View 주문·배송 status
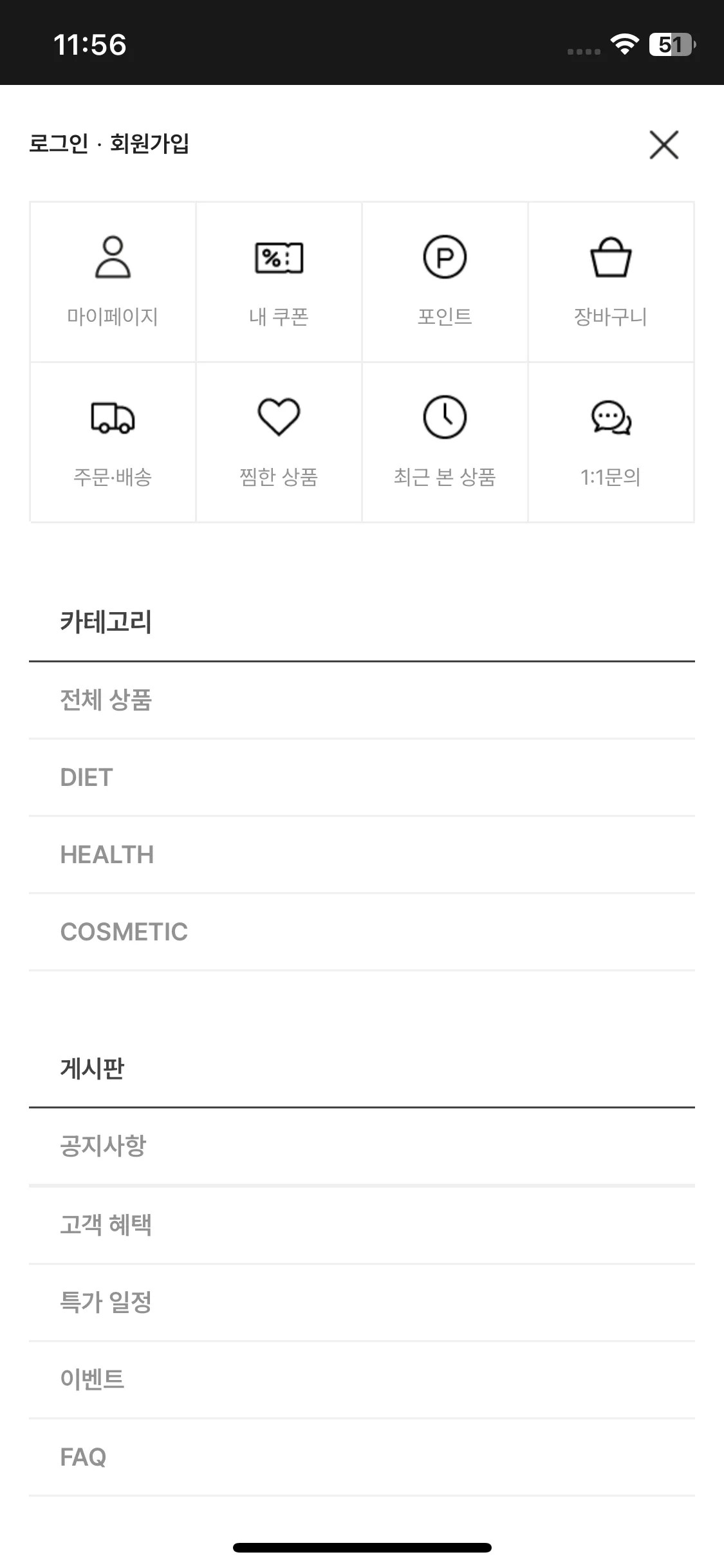 pyautogui.click(x=113, y=442)
